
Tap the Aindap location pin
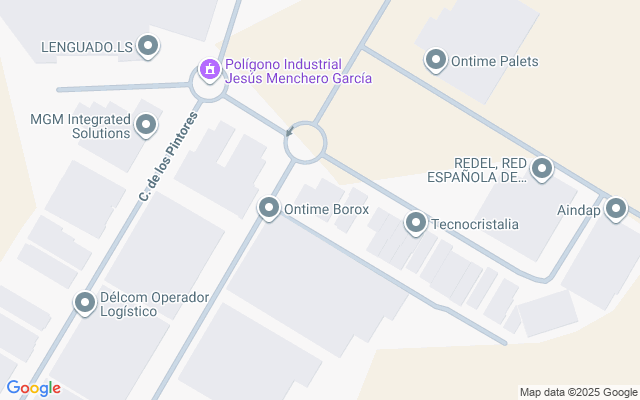[x=616, y=210]
